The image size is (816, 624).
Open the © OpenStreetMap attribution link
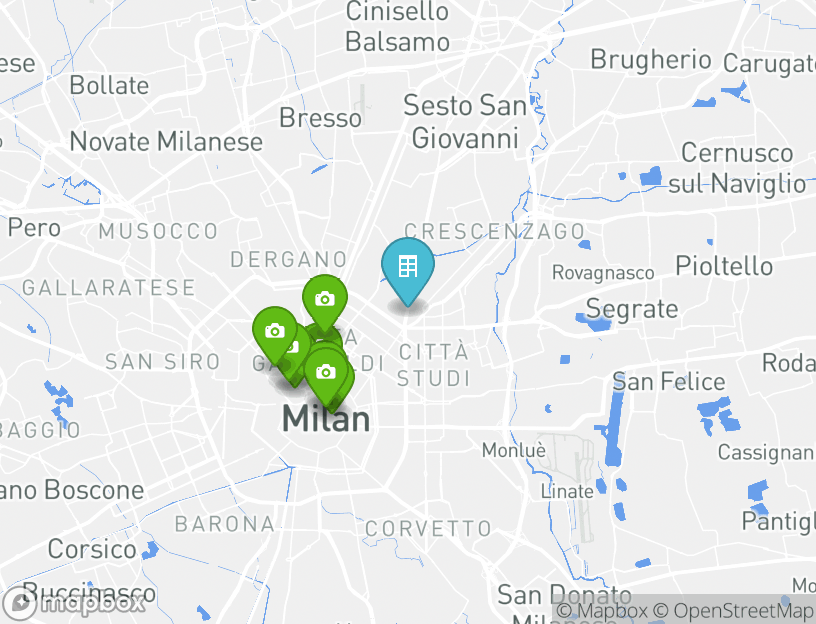click(x=734, y=611)
